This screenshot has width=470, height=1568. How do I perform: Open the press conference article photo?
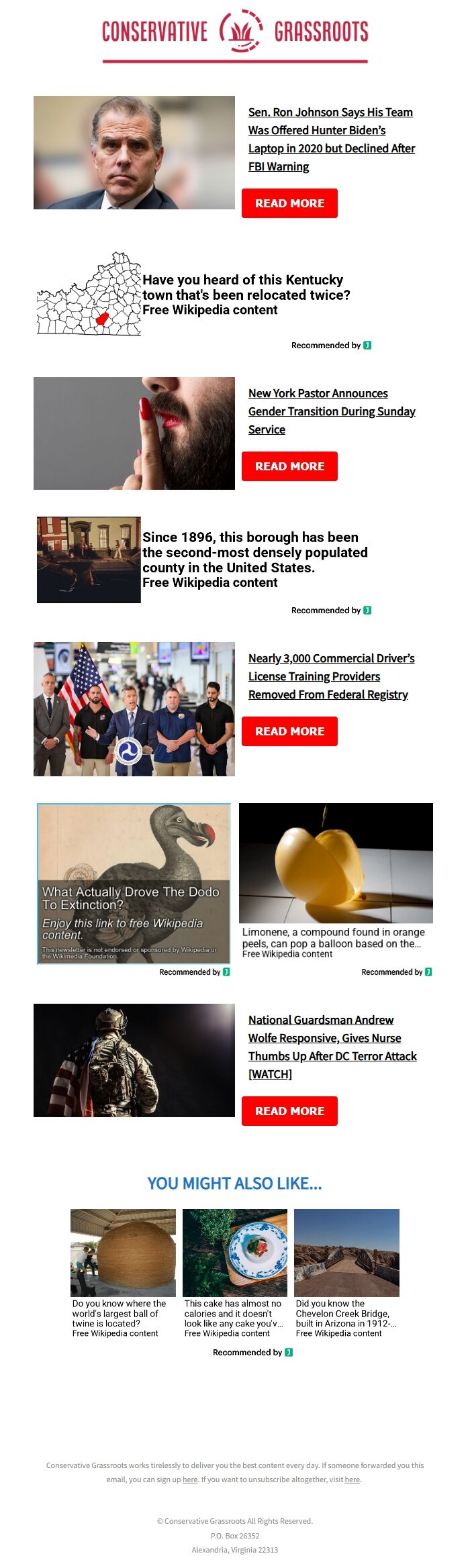point(134,709)
